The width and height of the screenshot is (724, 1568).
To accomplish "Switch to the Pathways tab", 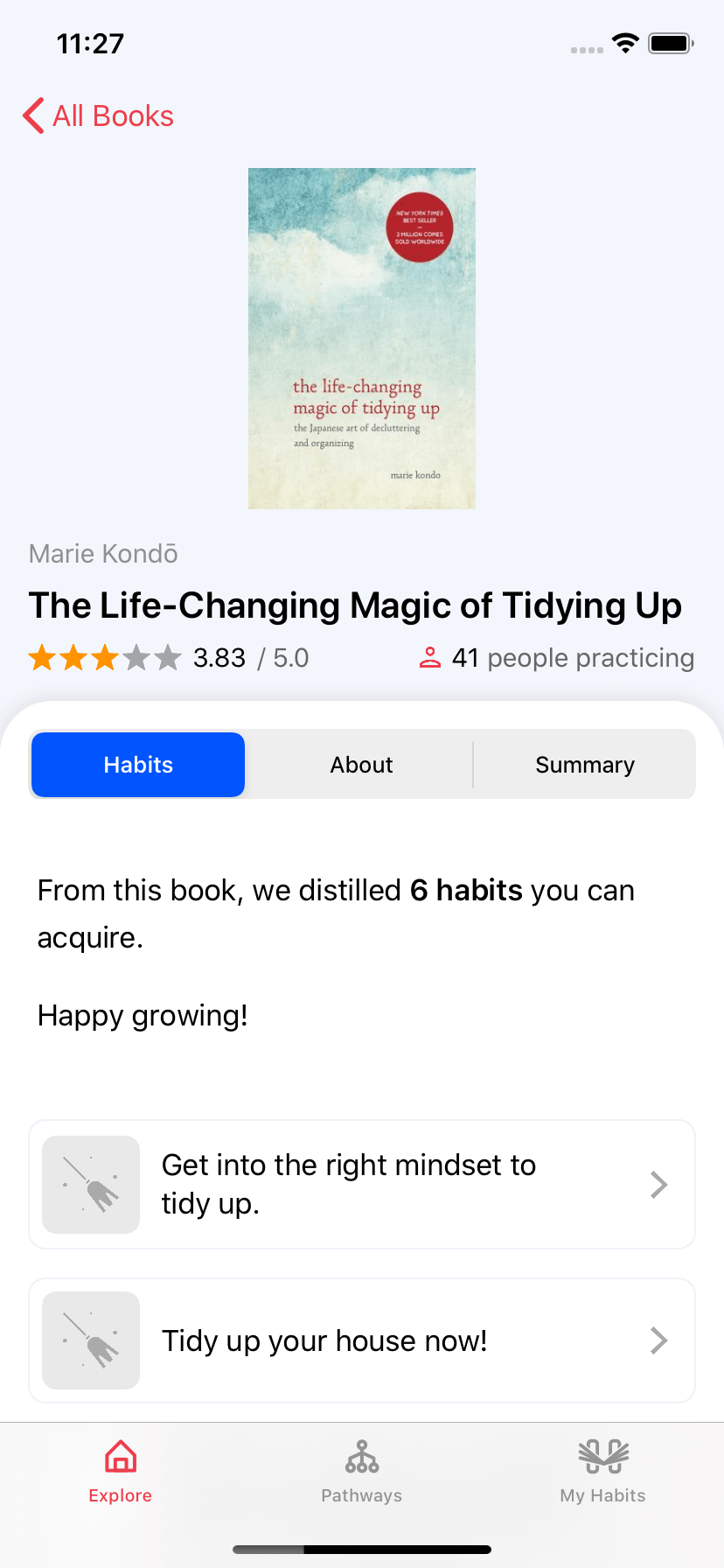I will tap(361, 1472).
